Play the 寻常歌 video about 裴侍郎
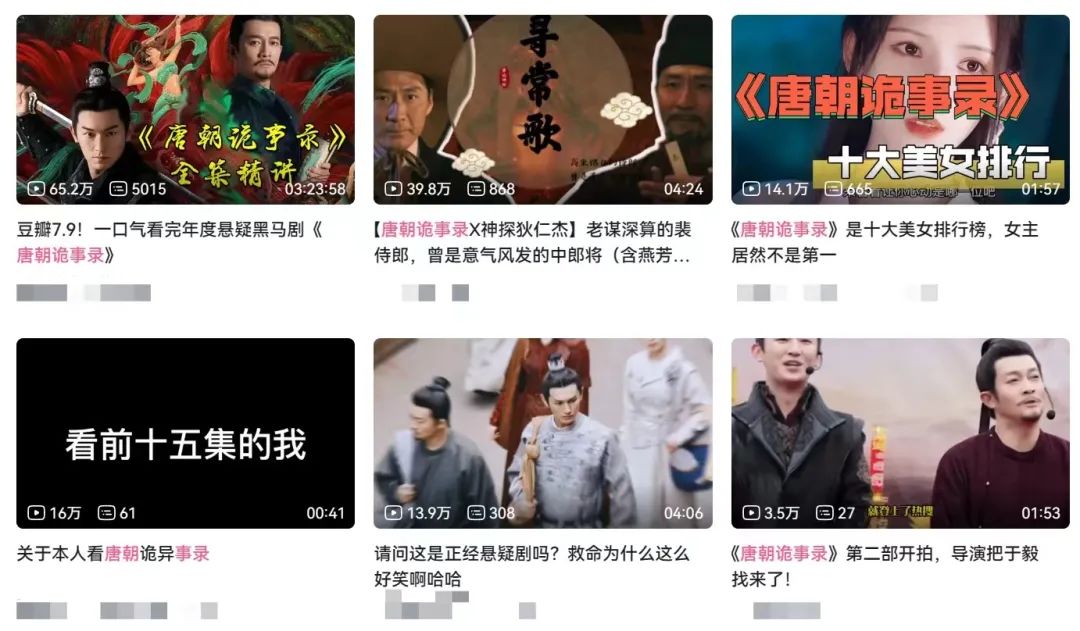 tap(543, 110)
